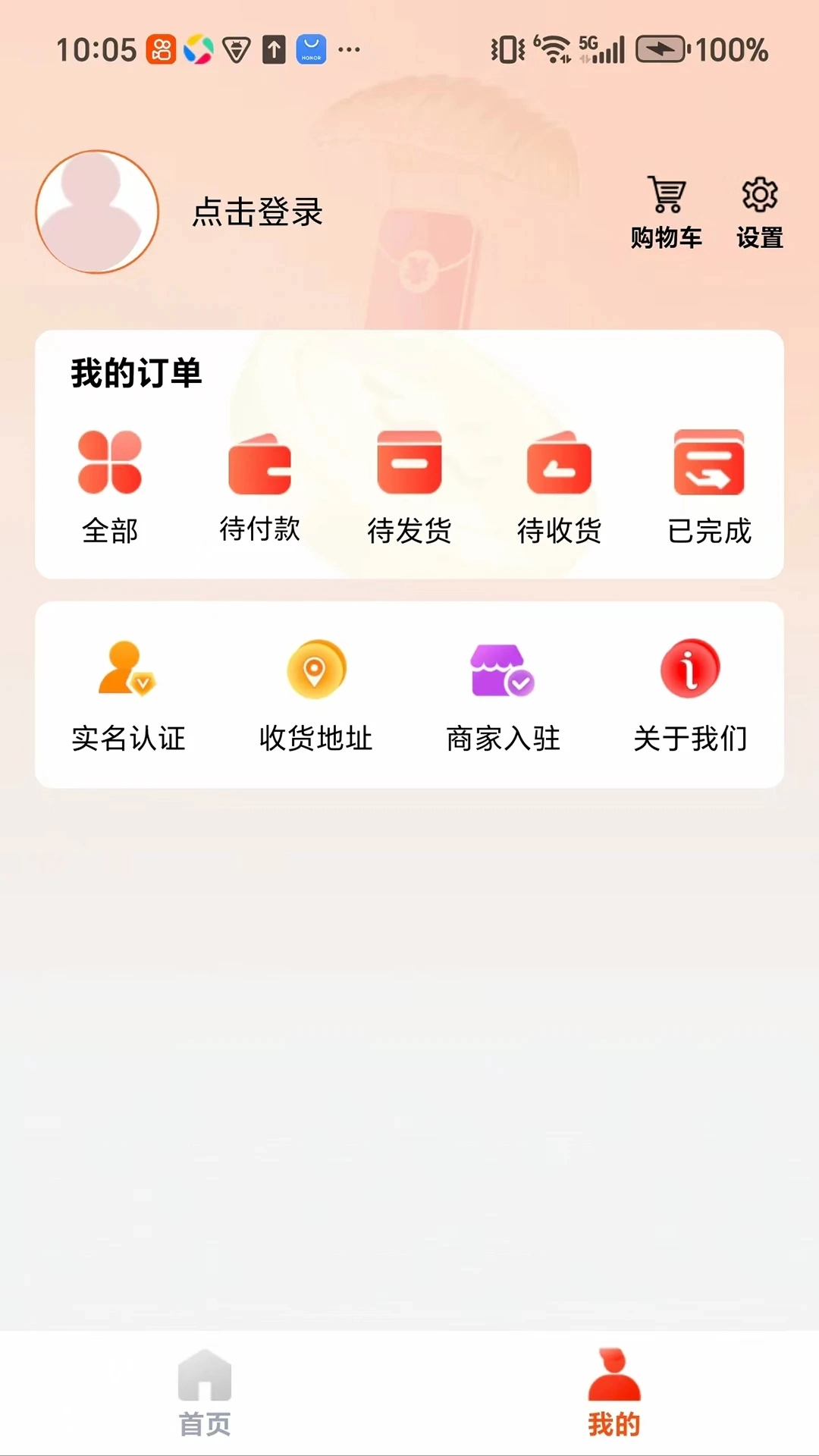Check 待发货 orders awaiting shipment
This screenshot has height=1456, width=819.
409,487
